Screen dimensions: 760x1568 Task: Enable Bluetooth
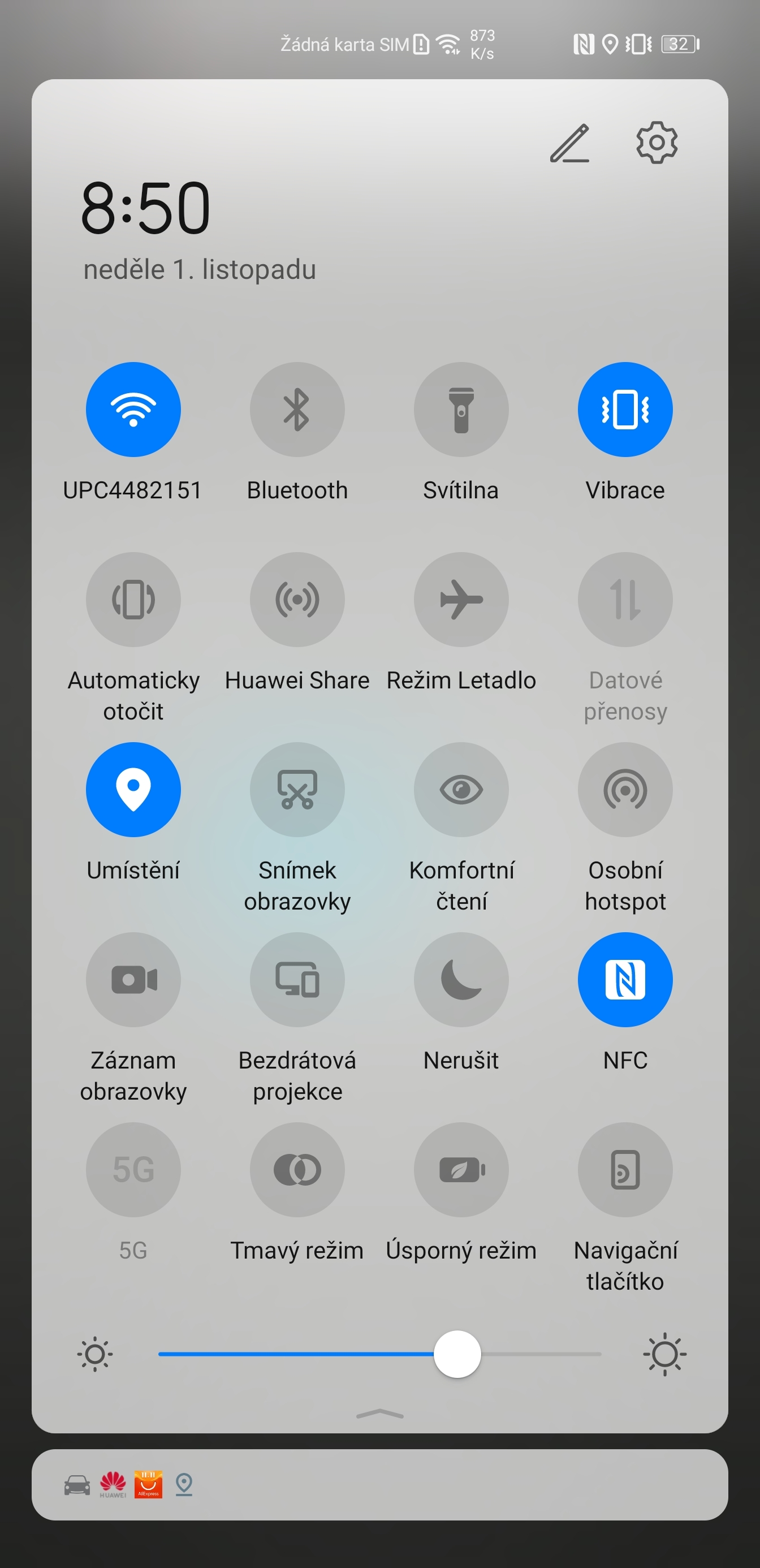(297, 409)
